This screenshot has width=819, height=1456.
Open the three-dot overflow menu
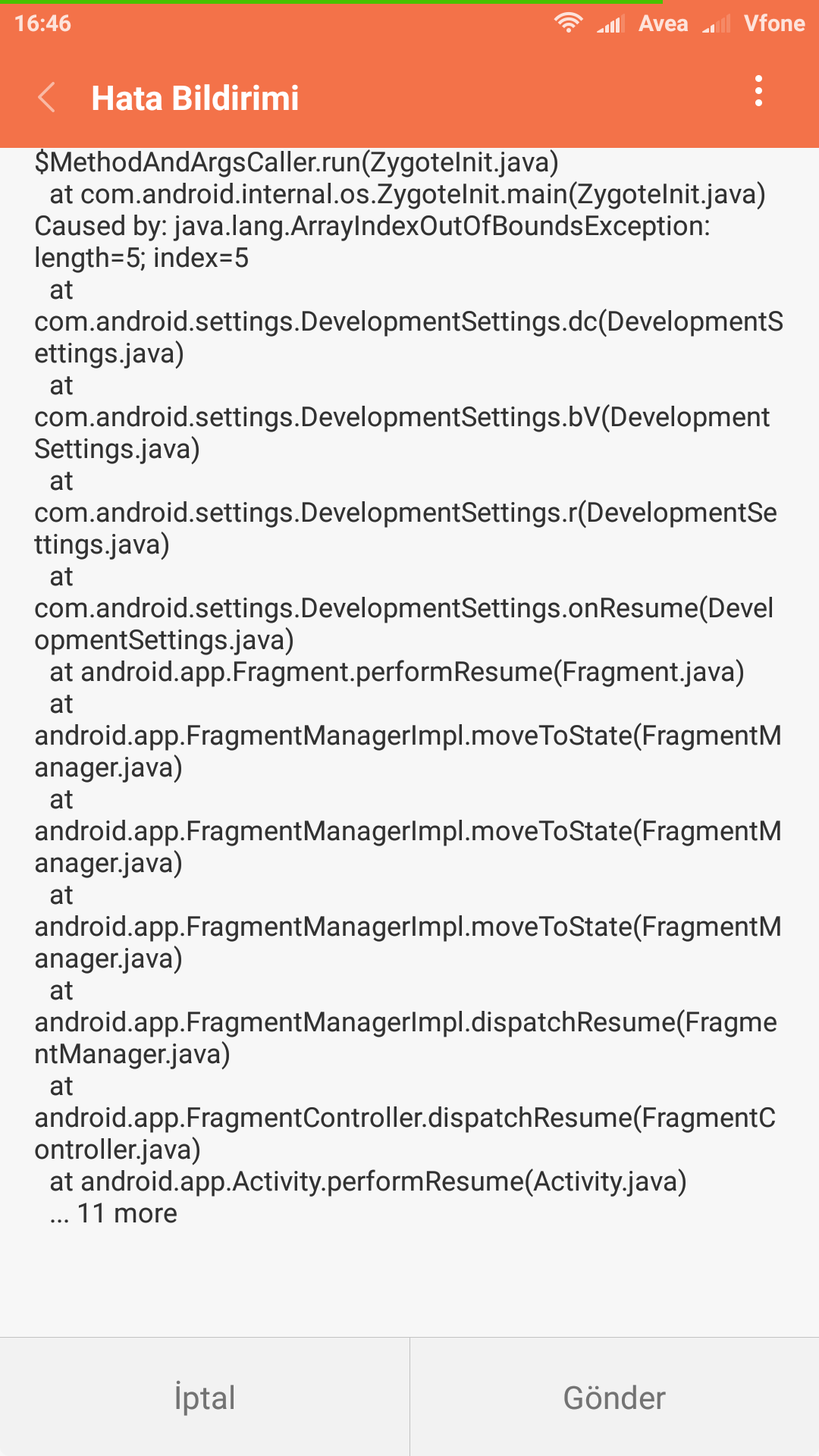(758, 91)
